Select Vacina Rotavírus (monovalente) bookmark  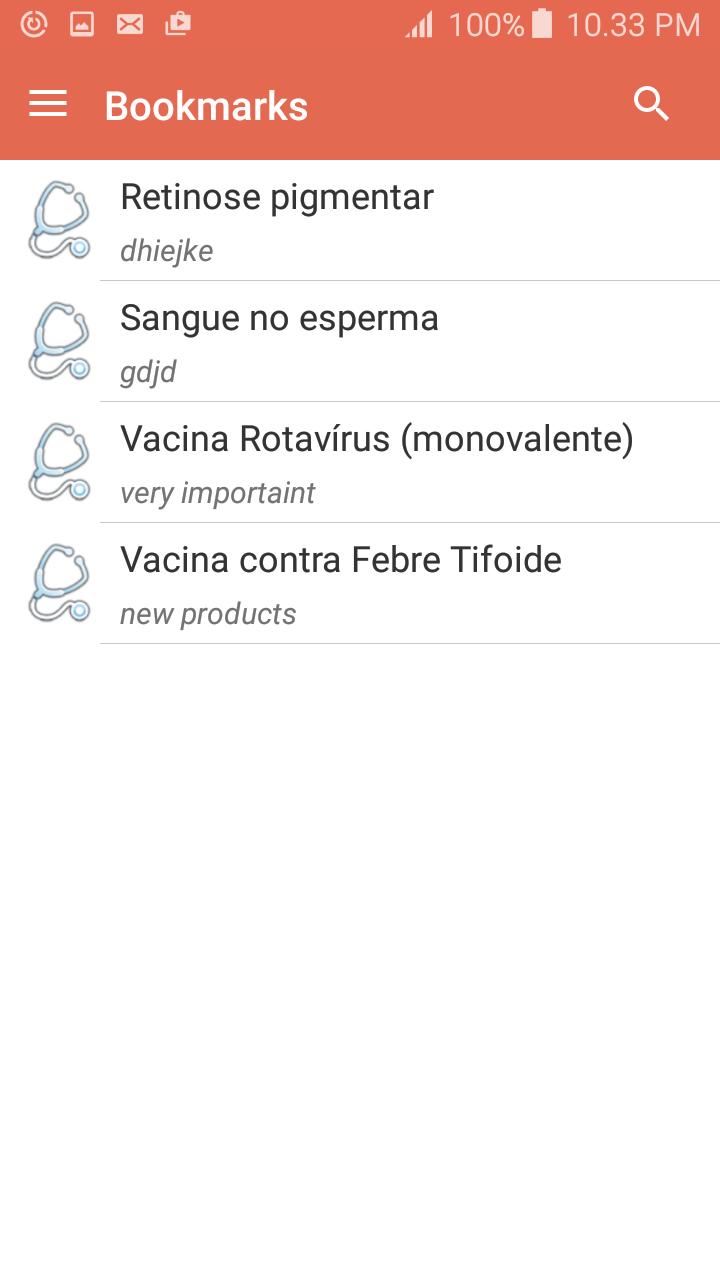coord(360,463)
